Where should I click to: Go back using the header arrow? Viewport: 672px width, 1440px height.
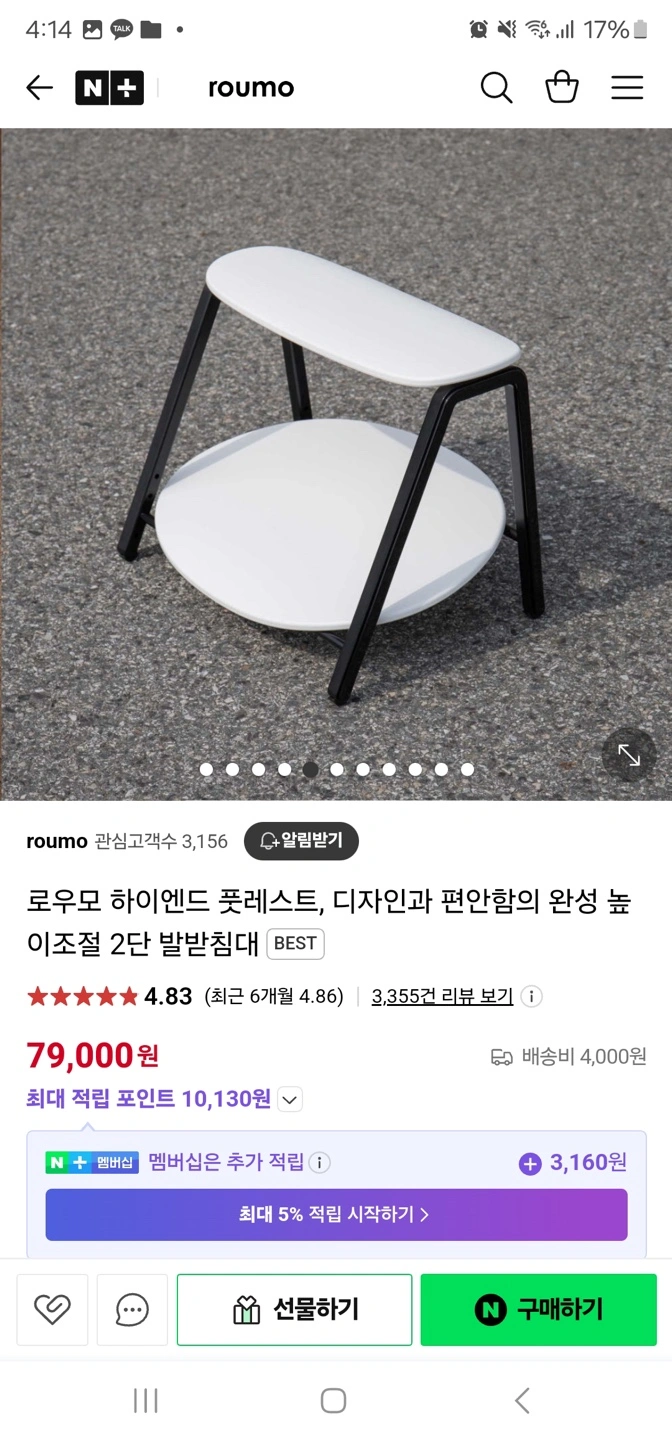39,88
